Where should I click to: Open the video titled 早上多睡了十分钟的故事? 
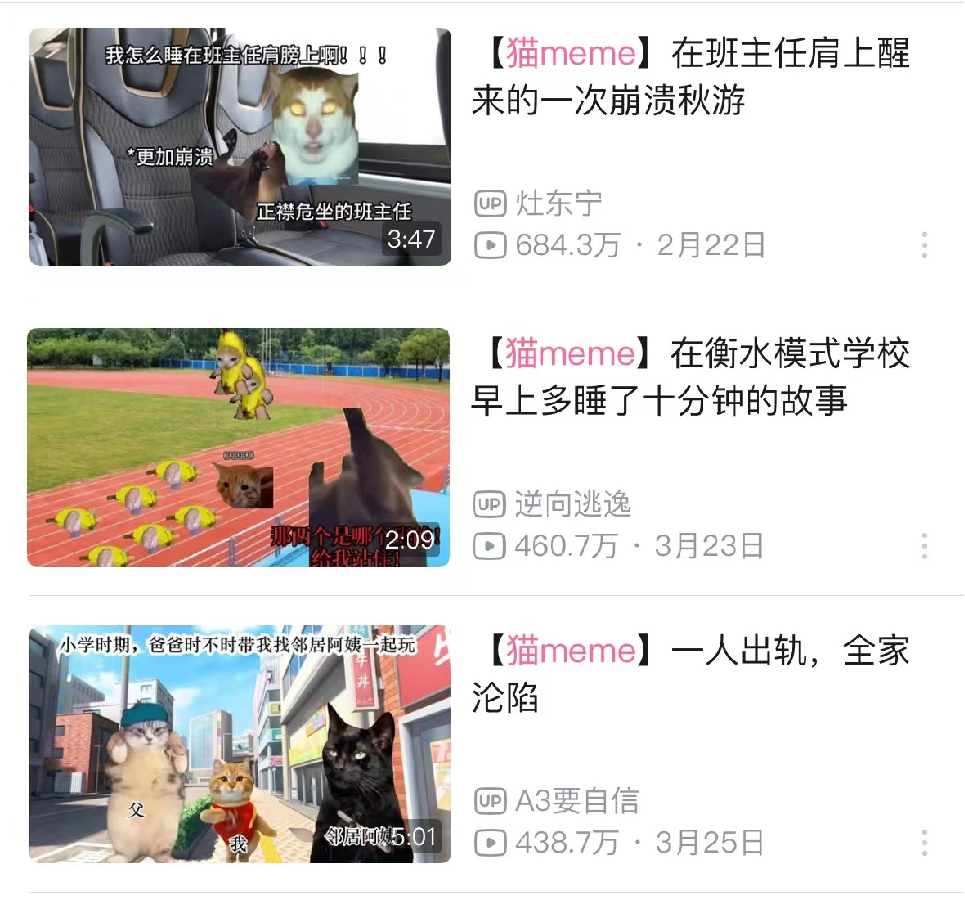[690, 376]
